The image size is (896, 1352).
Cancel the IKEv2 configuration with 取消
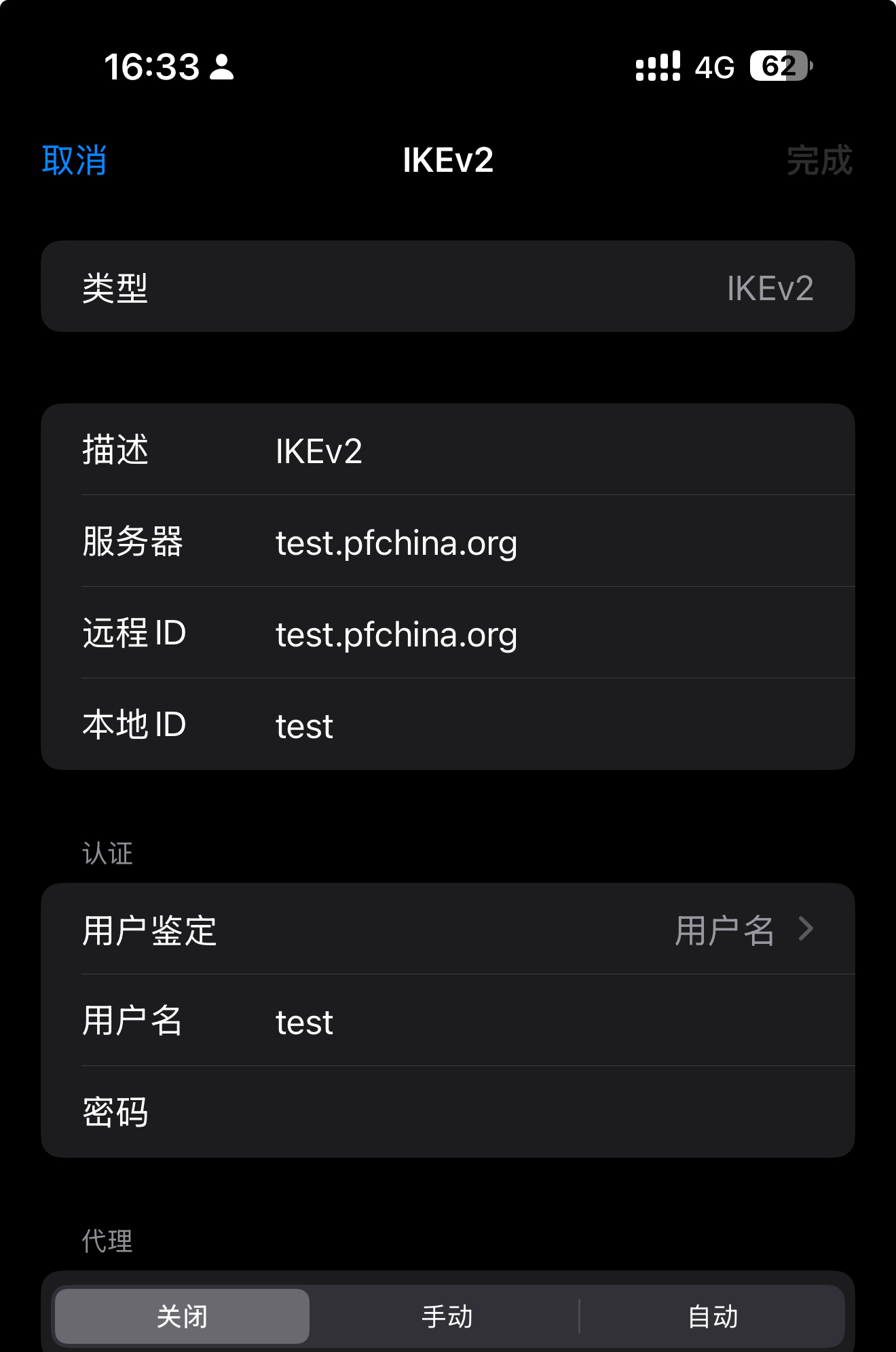74,160
